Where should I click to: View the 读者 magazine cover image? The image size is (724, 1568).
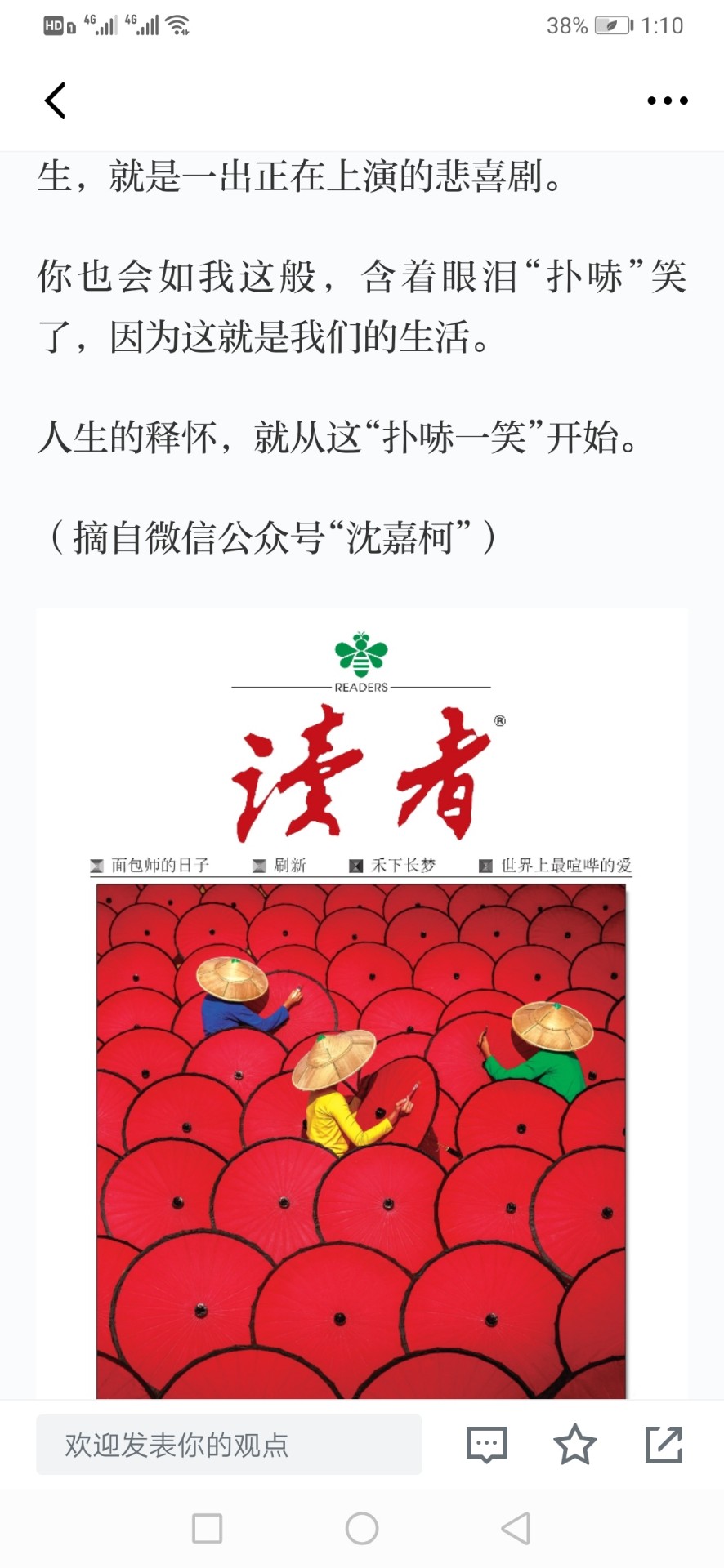[362, 1004]
